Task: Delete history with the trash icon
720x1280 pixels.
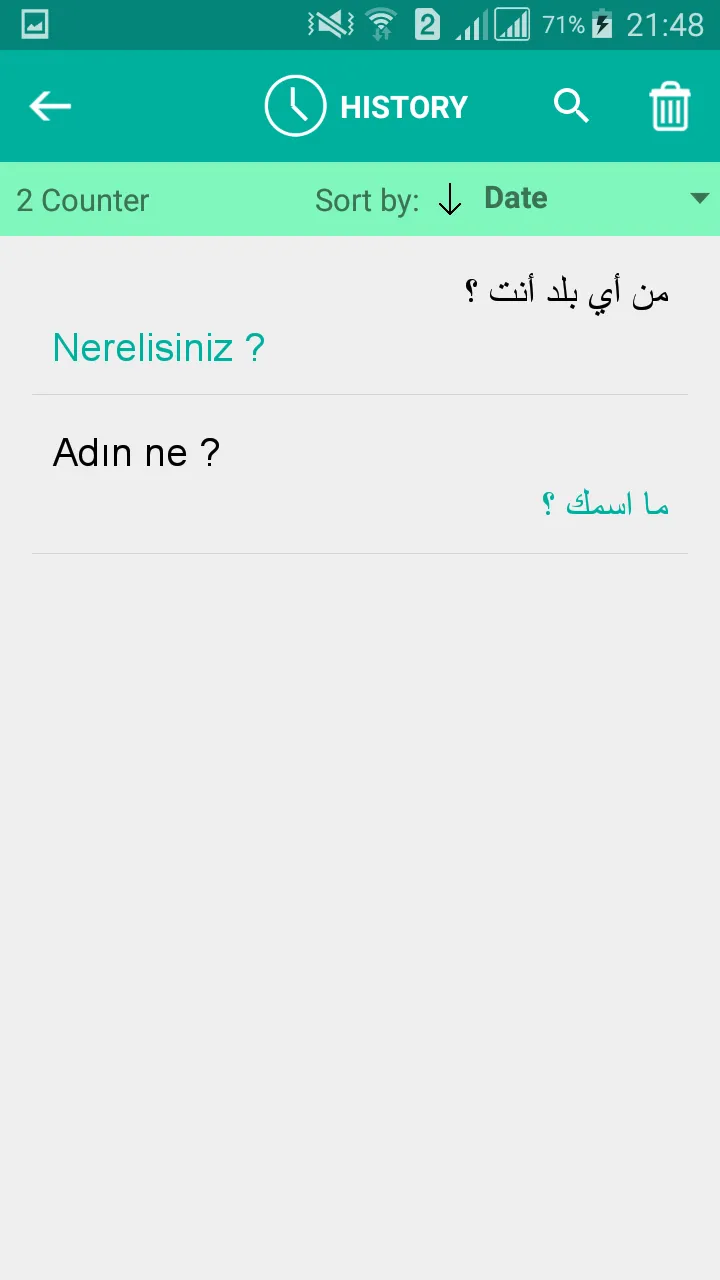Action: [x=670, y=106]
